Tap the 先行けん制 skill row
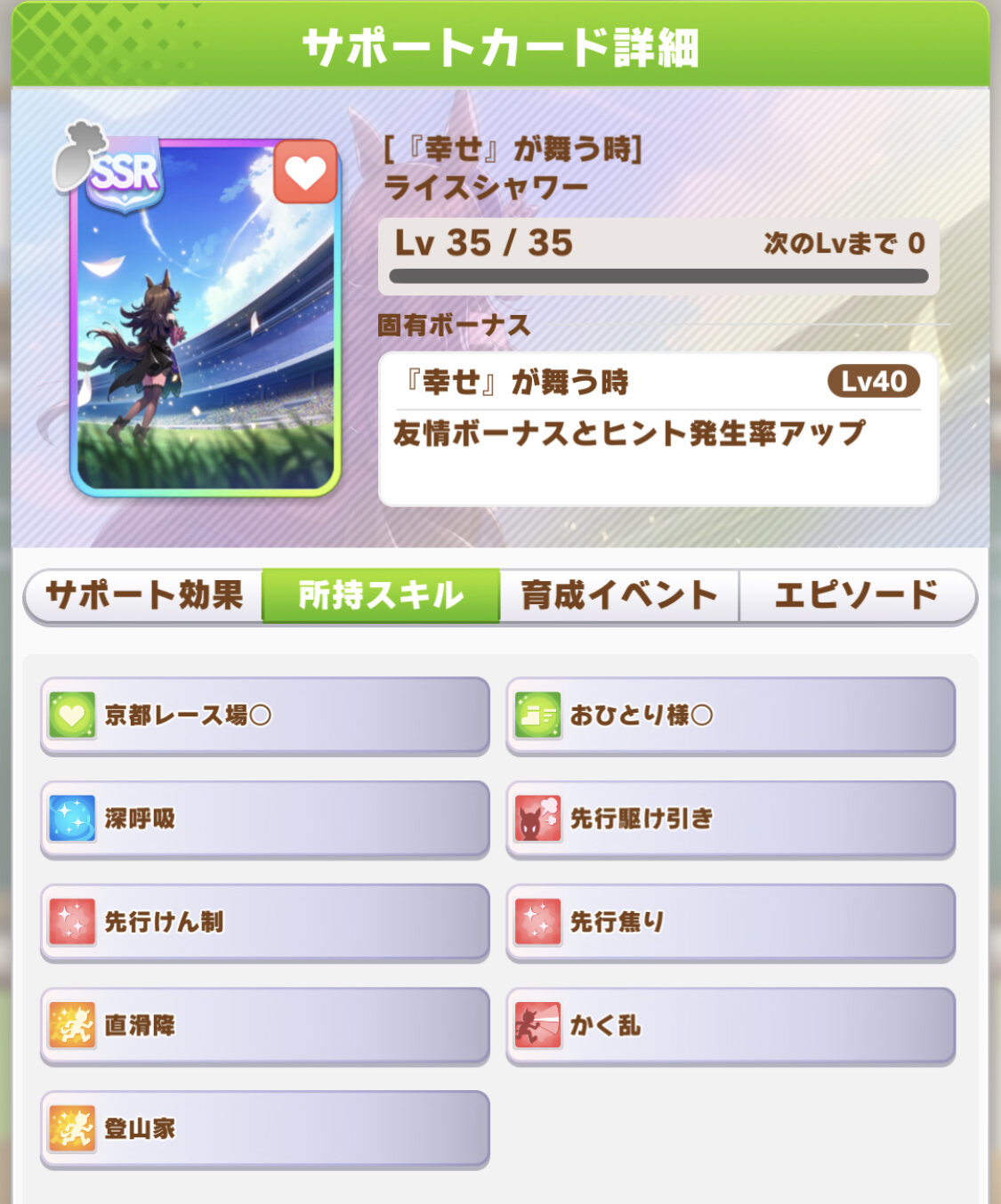Viewport: 1001px width, 1204px height. (265, 922)
